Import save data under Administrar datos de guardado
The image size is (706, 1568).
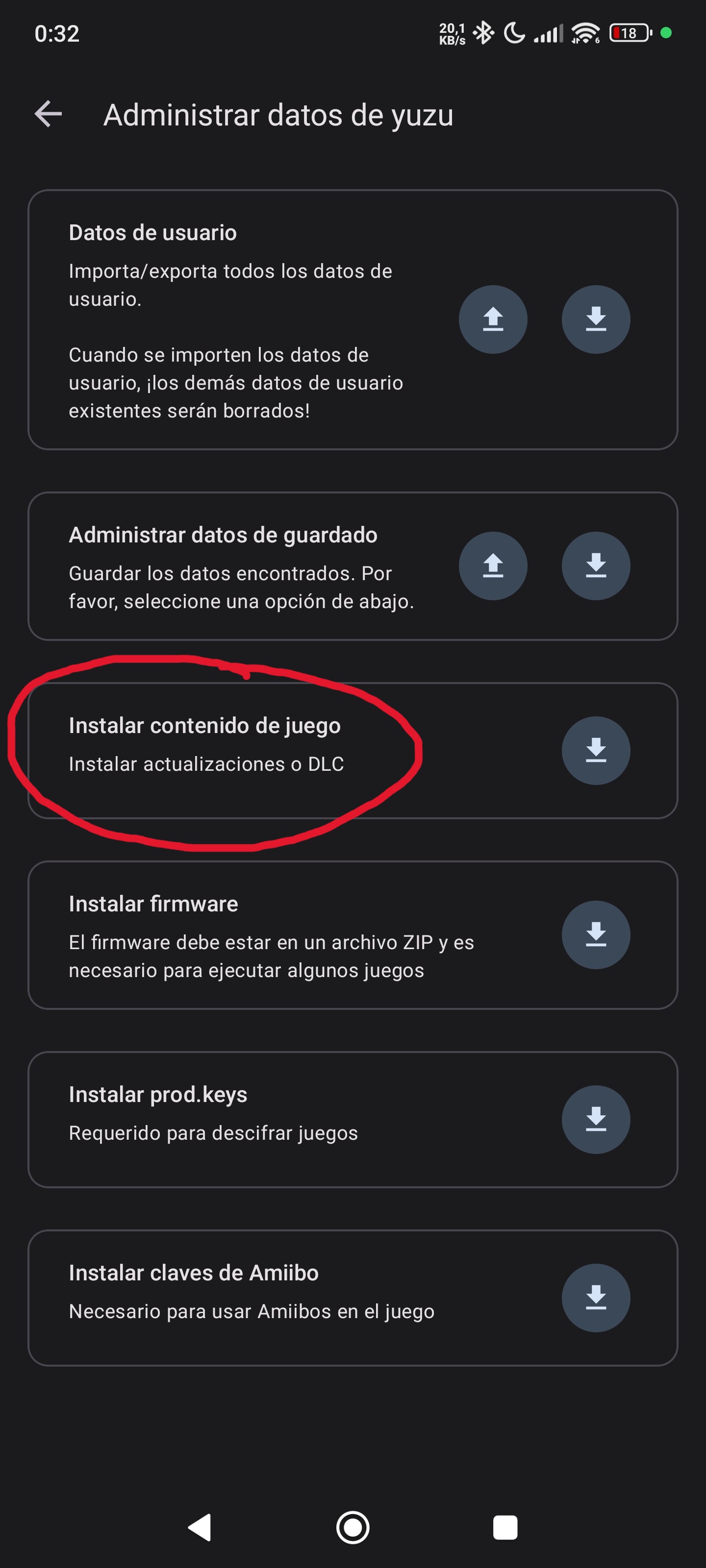(595, 565)
